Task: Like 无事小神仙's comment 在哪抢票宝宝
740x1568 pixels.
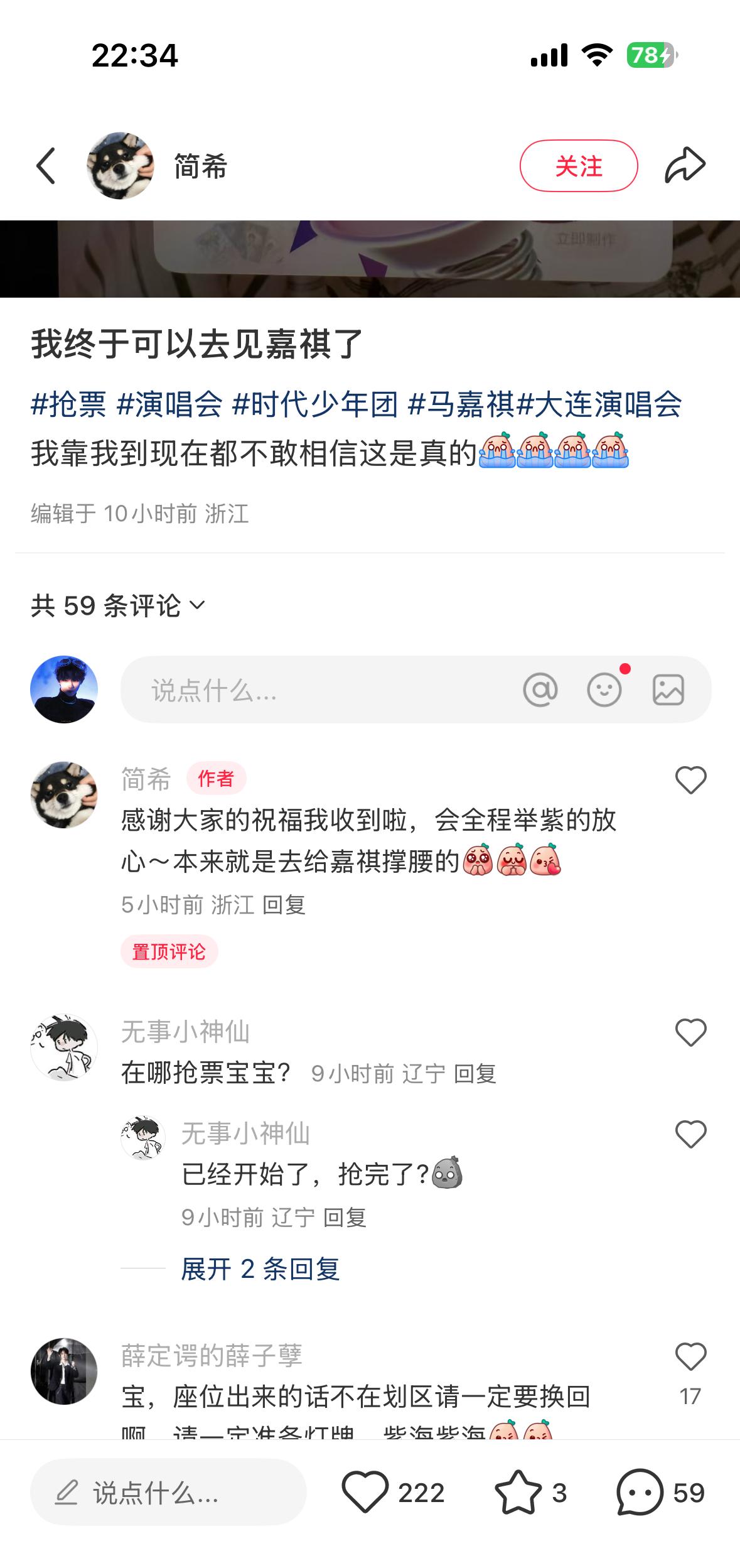Action: click(690, 1032)
